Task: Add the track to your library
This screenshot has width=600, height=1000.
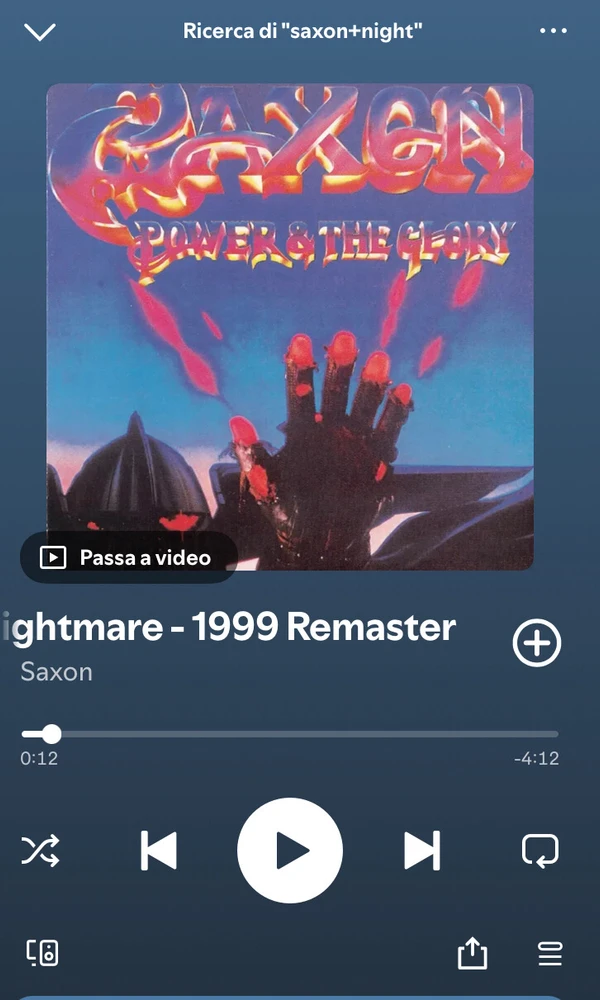Action: click(537, 643)
